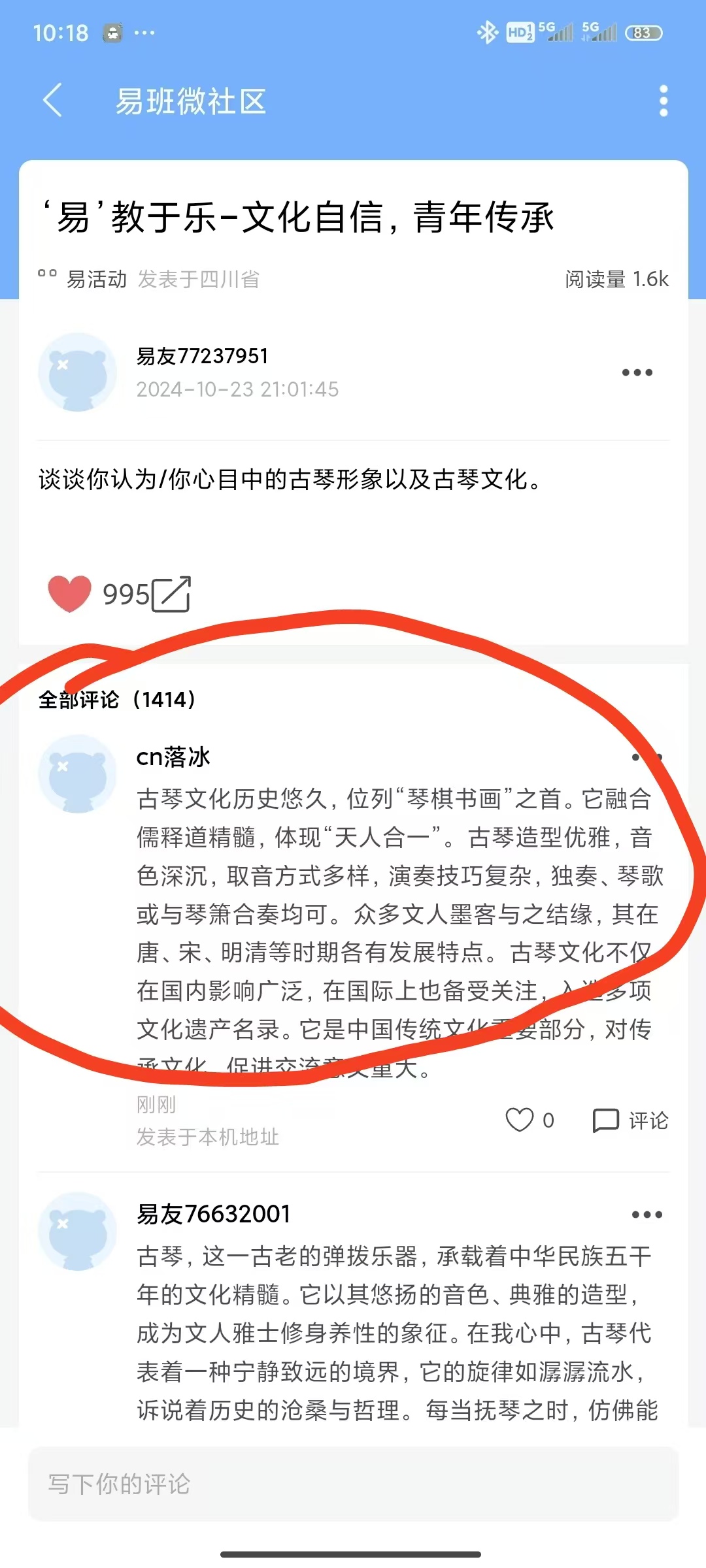706x1568 pixels.
Task: Open more options on cn落冰's comment
Action: [647, 757]
